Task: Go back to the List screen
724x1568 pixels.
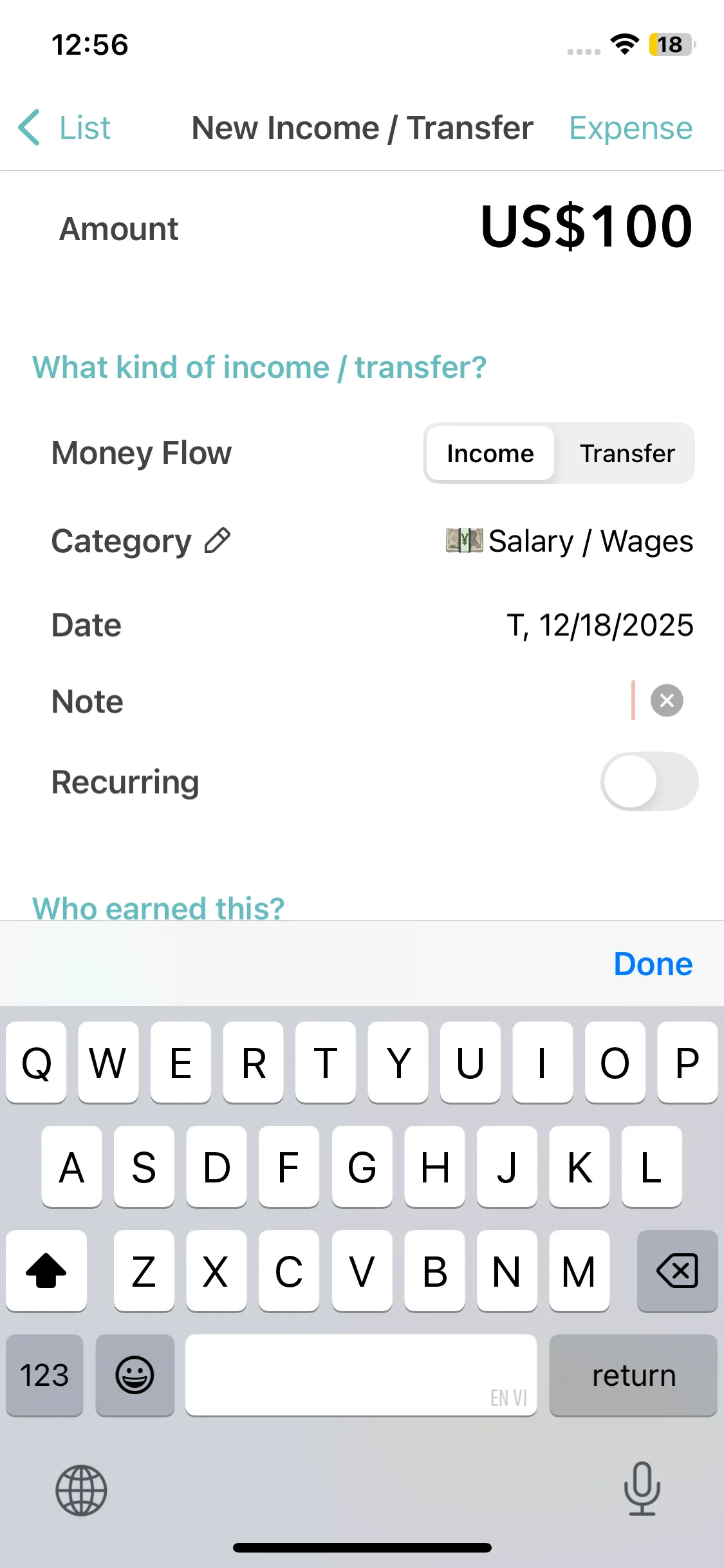Action: point(64,127)
